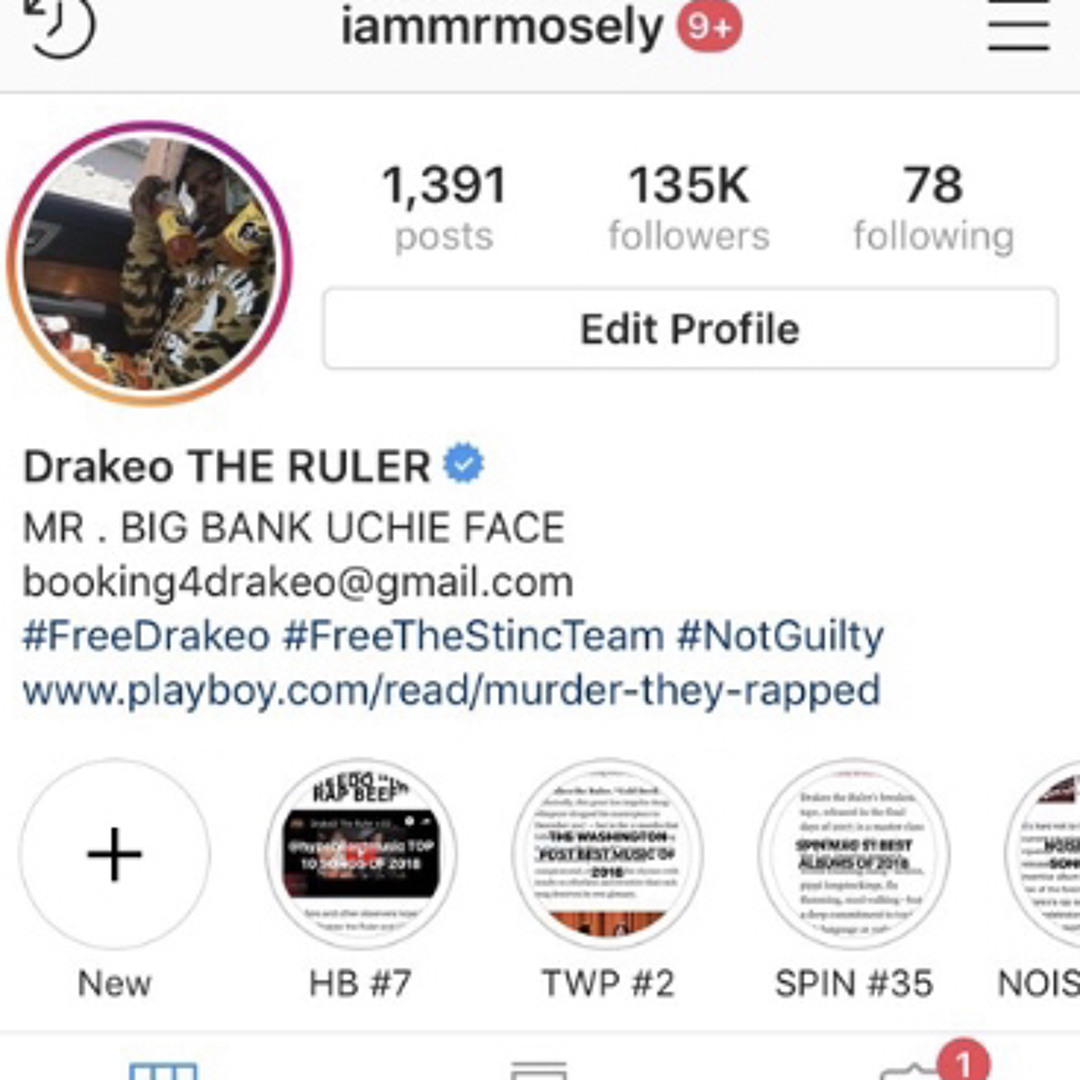Open the #FreeTheStincTeam hashtag

pyautogui.click(x=473, y=636)
